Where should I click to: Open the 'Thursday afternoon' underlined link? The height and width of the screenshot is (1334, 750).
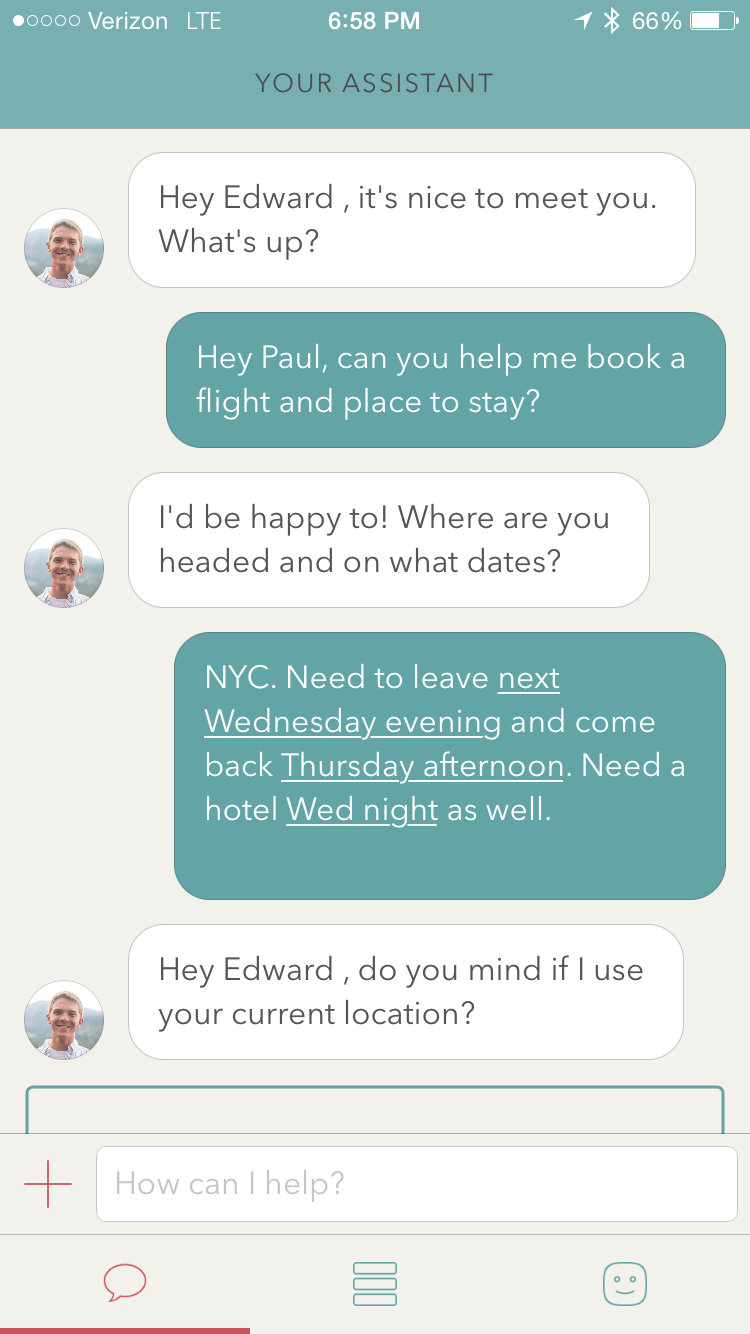pyautogui.click(x=422, y=766)
